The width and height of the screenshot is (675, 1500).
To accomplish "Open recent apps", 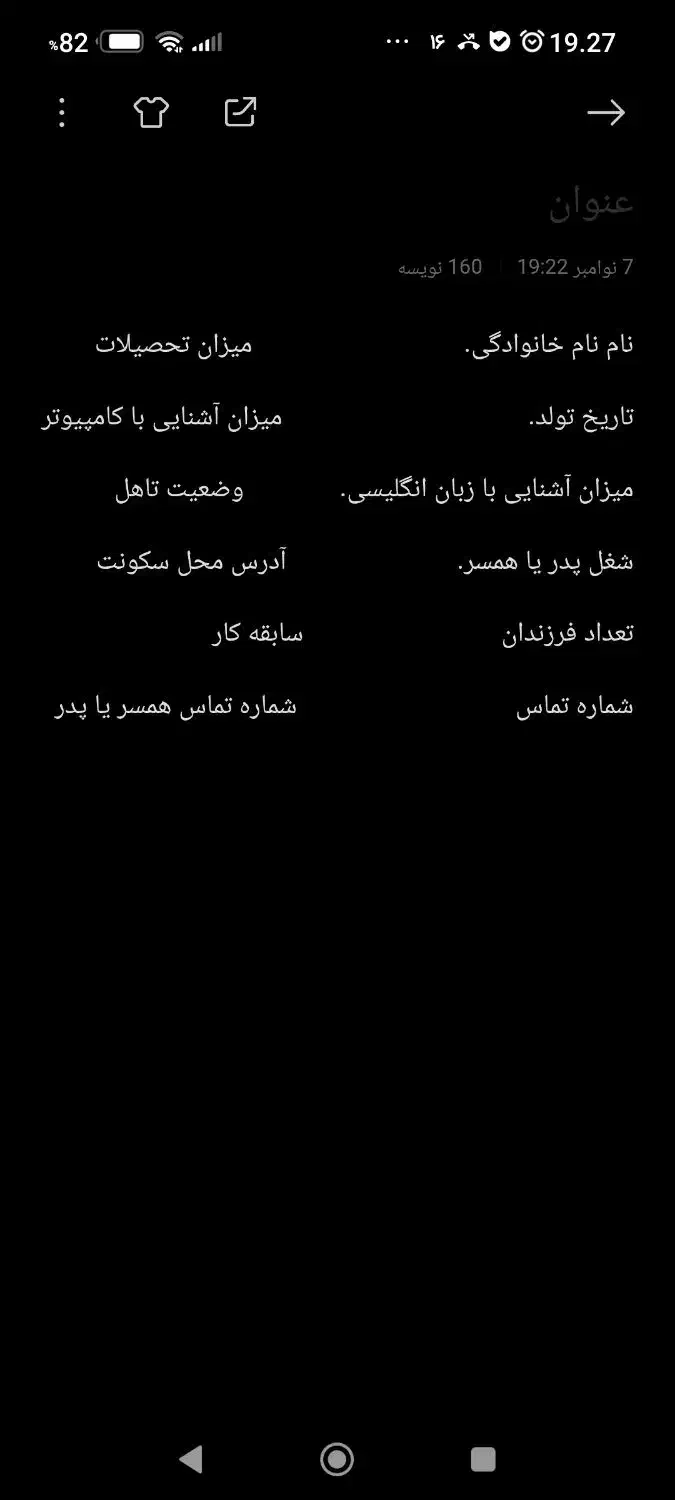I will tap(483, 1459).
